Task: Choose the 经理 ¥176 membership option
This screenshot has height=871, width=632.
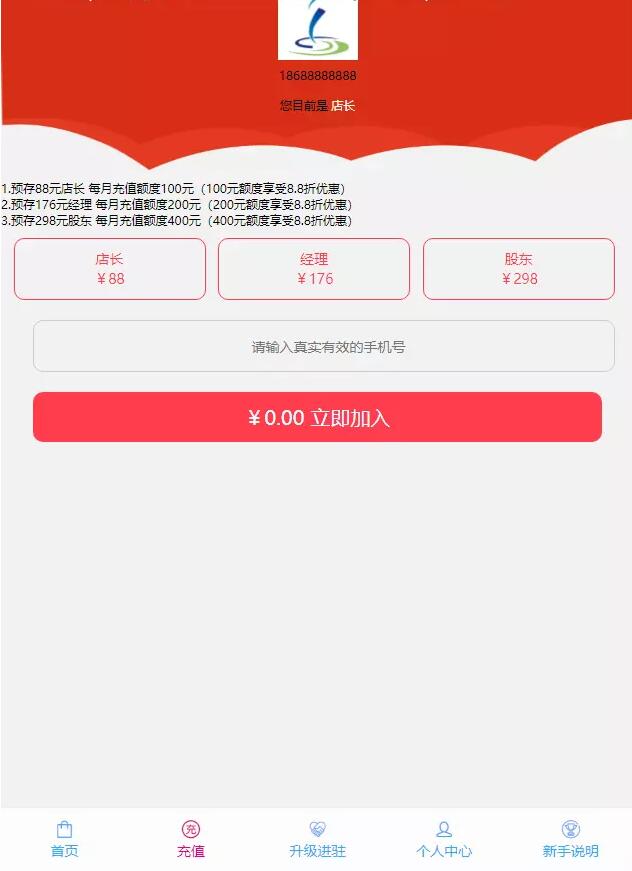Action: pyautogui.click(x=314, y=269)
